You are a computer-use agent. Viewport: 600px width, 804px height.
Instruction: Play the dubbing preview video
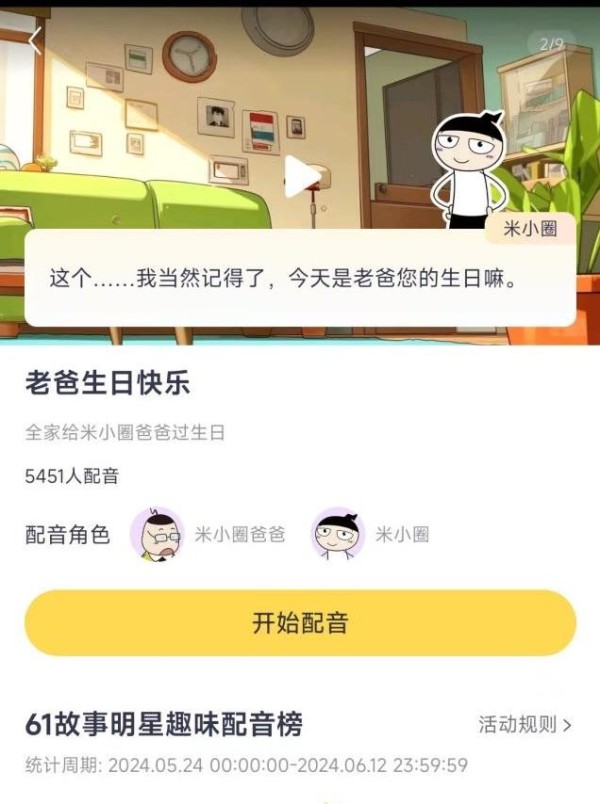click(301, 178)
